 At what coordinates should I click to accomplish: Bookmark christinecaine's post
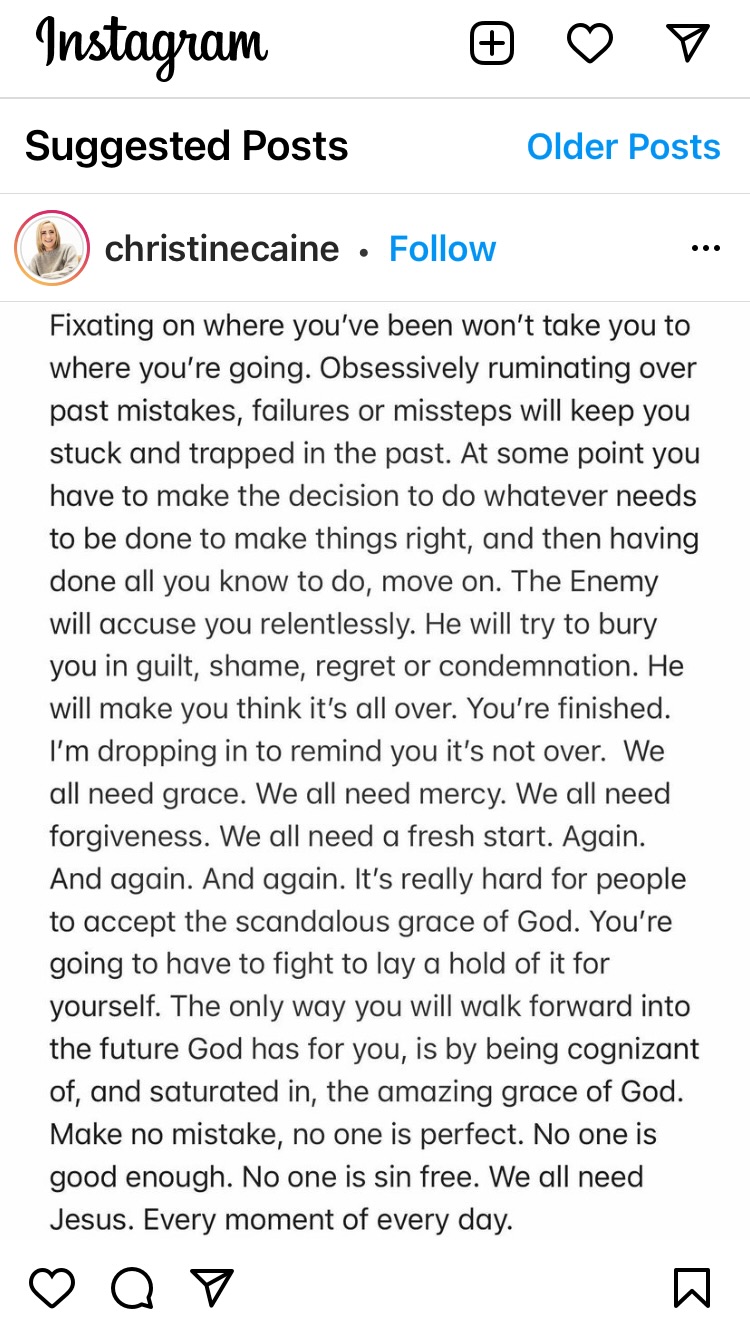(x=692, y=1287)
